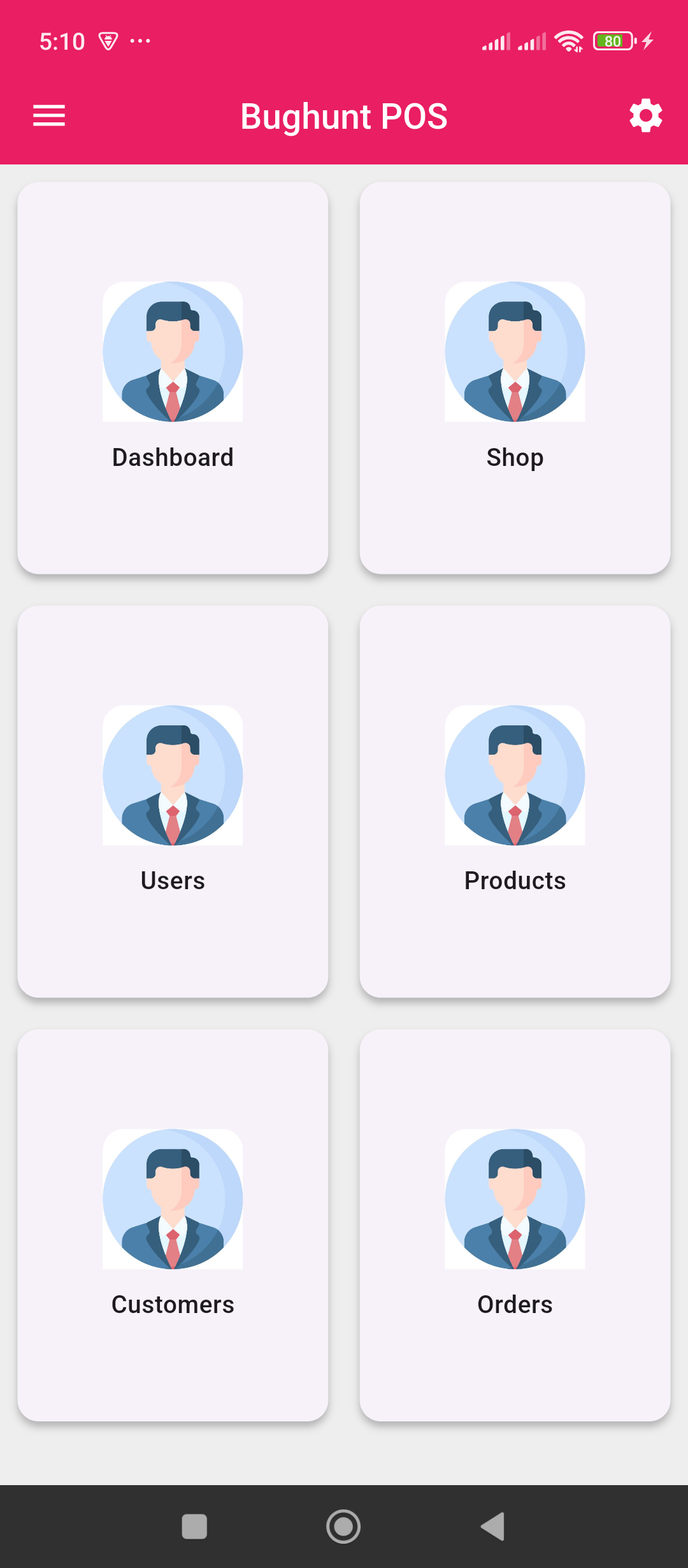688x1568 pixels.
Task: View the Orders section
Action: tap(515, 1227)
